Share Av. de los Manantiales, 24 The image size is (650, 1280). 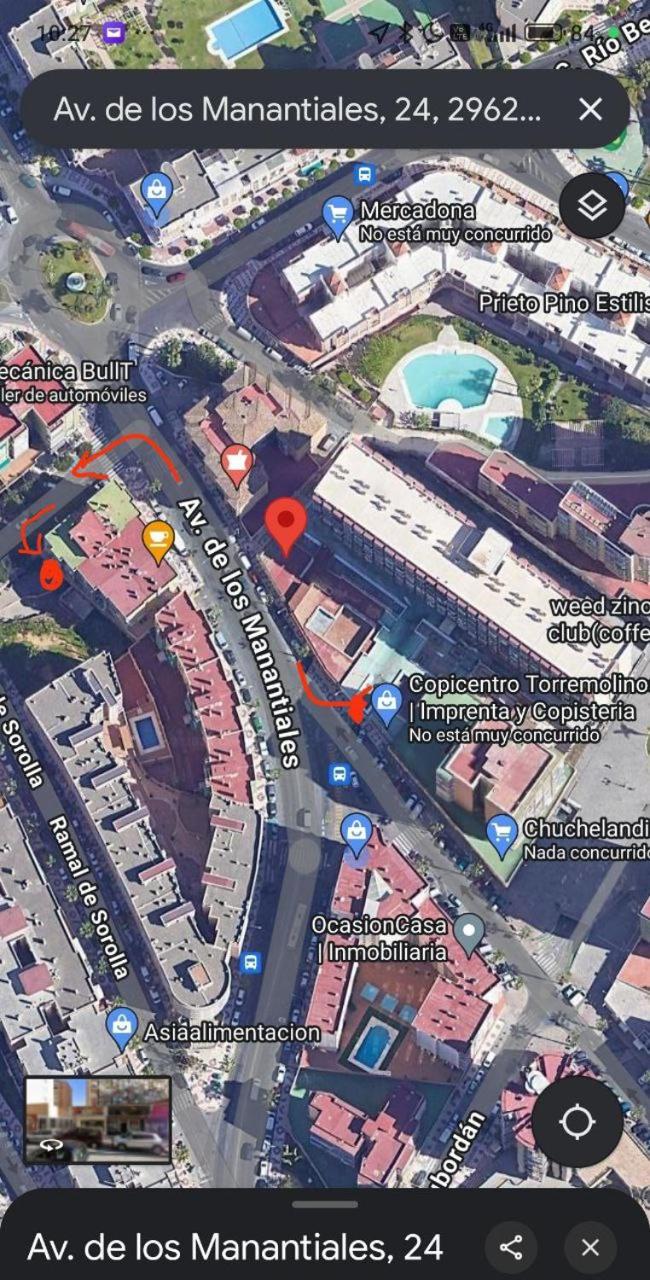[511, 1247]
